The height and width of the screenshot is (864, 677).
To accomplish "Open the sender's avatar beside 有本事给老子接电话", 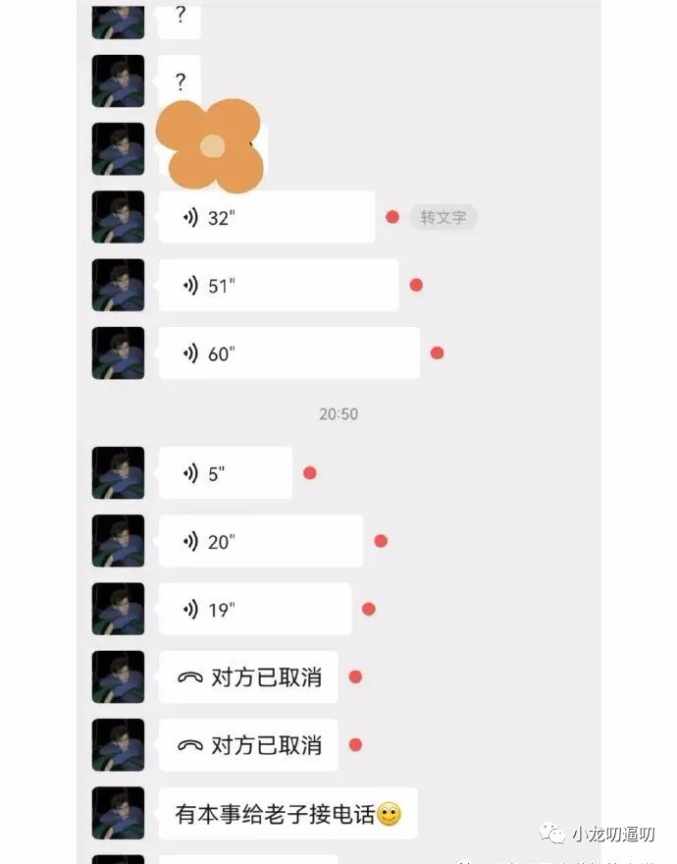I will coord(118,813).
